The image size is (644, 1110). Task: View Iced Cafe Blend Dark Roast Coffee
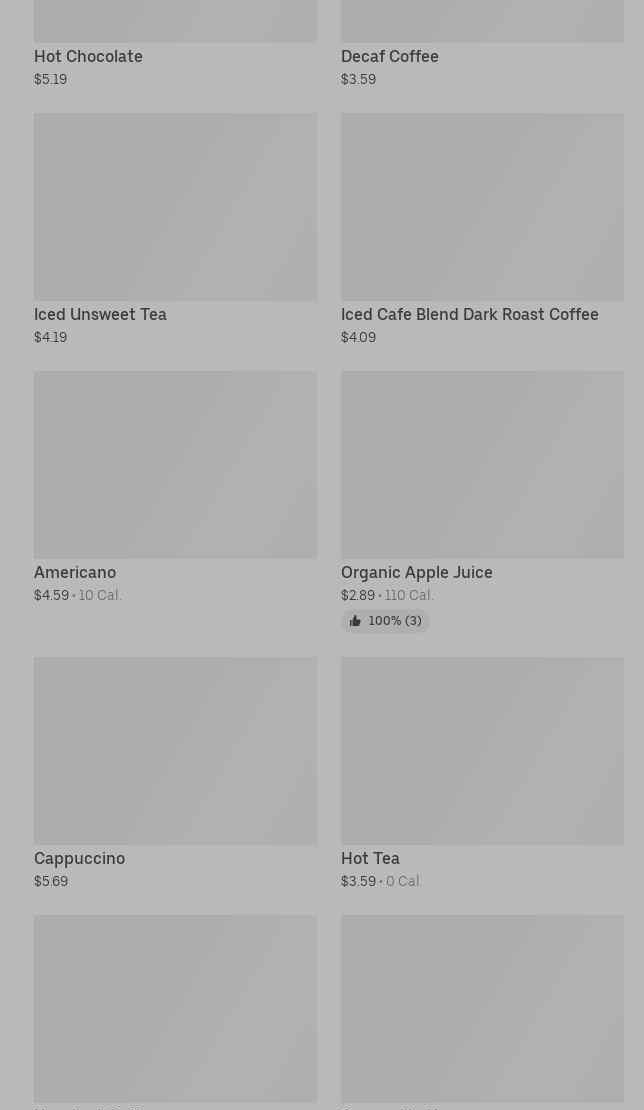point(482,229)
